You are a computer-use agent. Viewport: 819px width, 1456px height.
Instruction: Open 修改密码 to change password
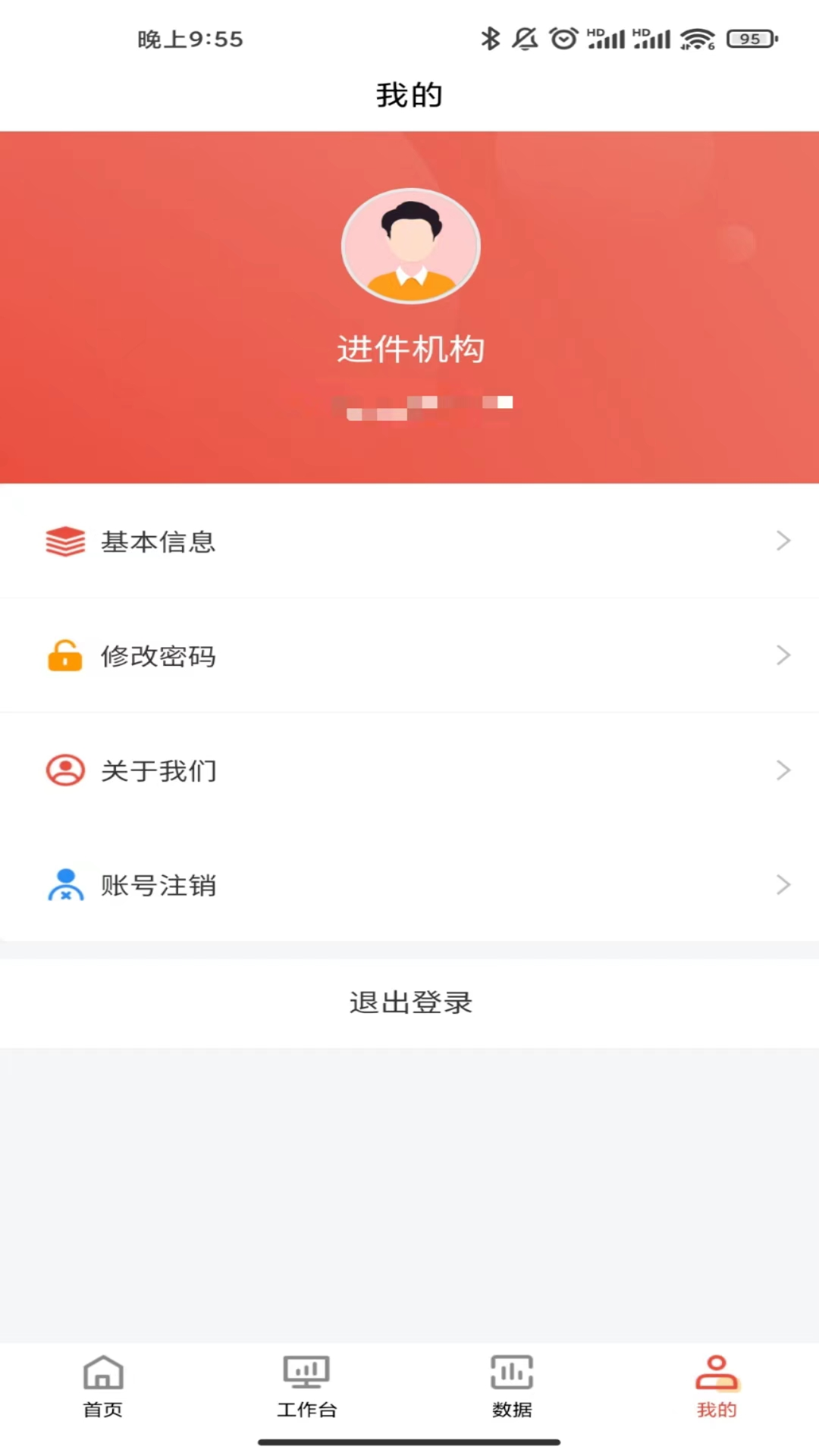(409, 656)
